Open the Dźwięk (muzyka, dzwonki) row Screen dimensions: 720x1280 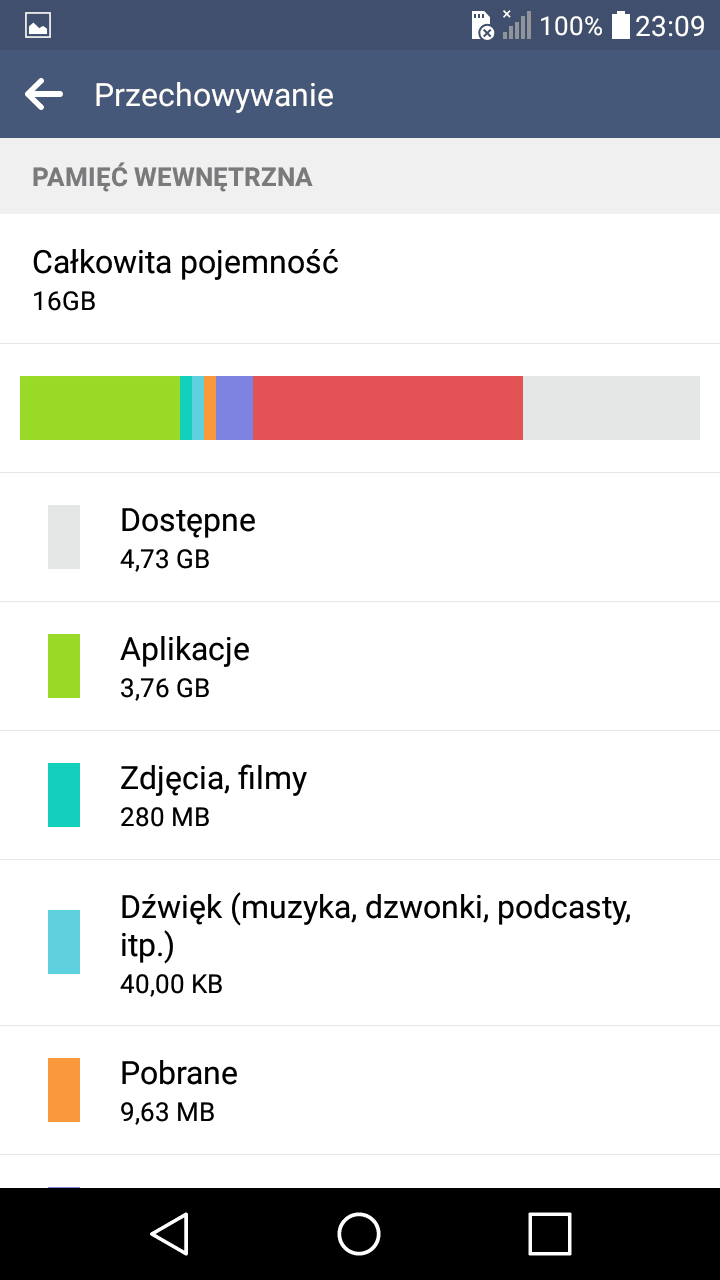pos(360,942)
